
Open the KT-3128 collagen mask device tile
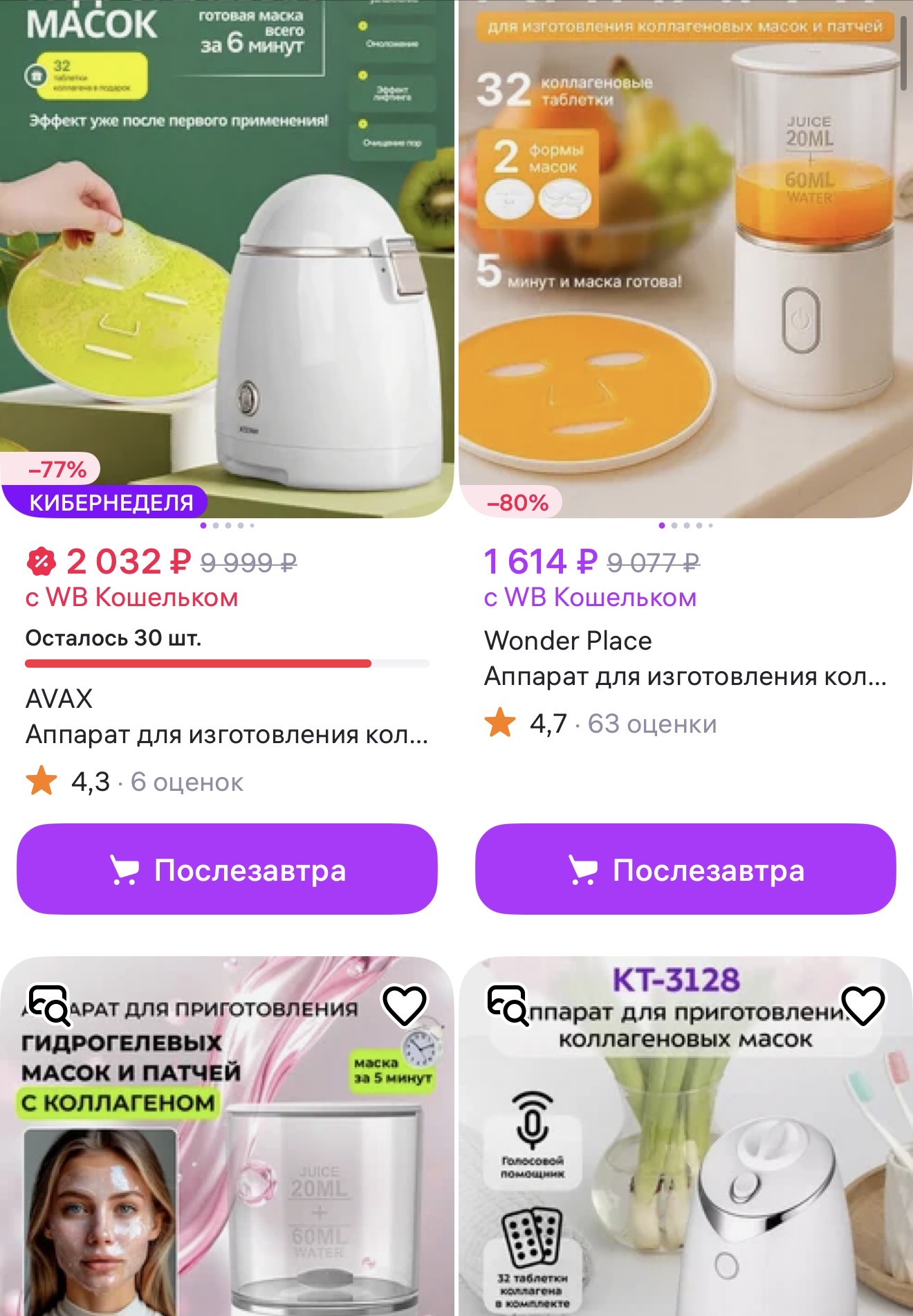(685, 1176)
